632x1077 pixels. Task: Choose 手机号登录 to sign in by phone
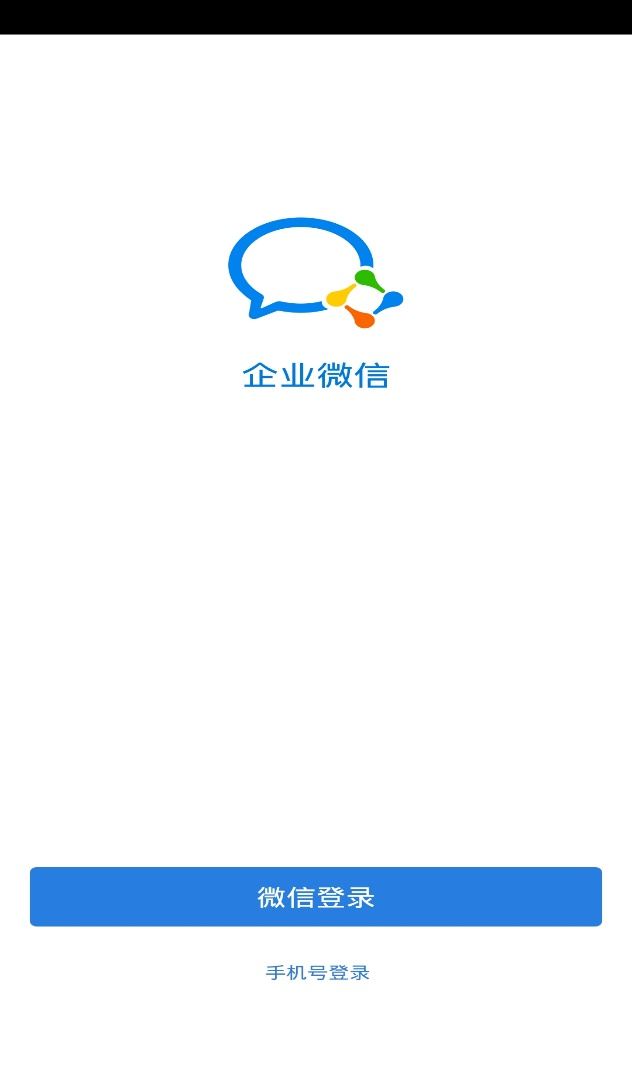[x=317, y=973]
